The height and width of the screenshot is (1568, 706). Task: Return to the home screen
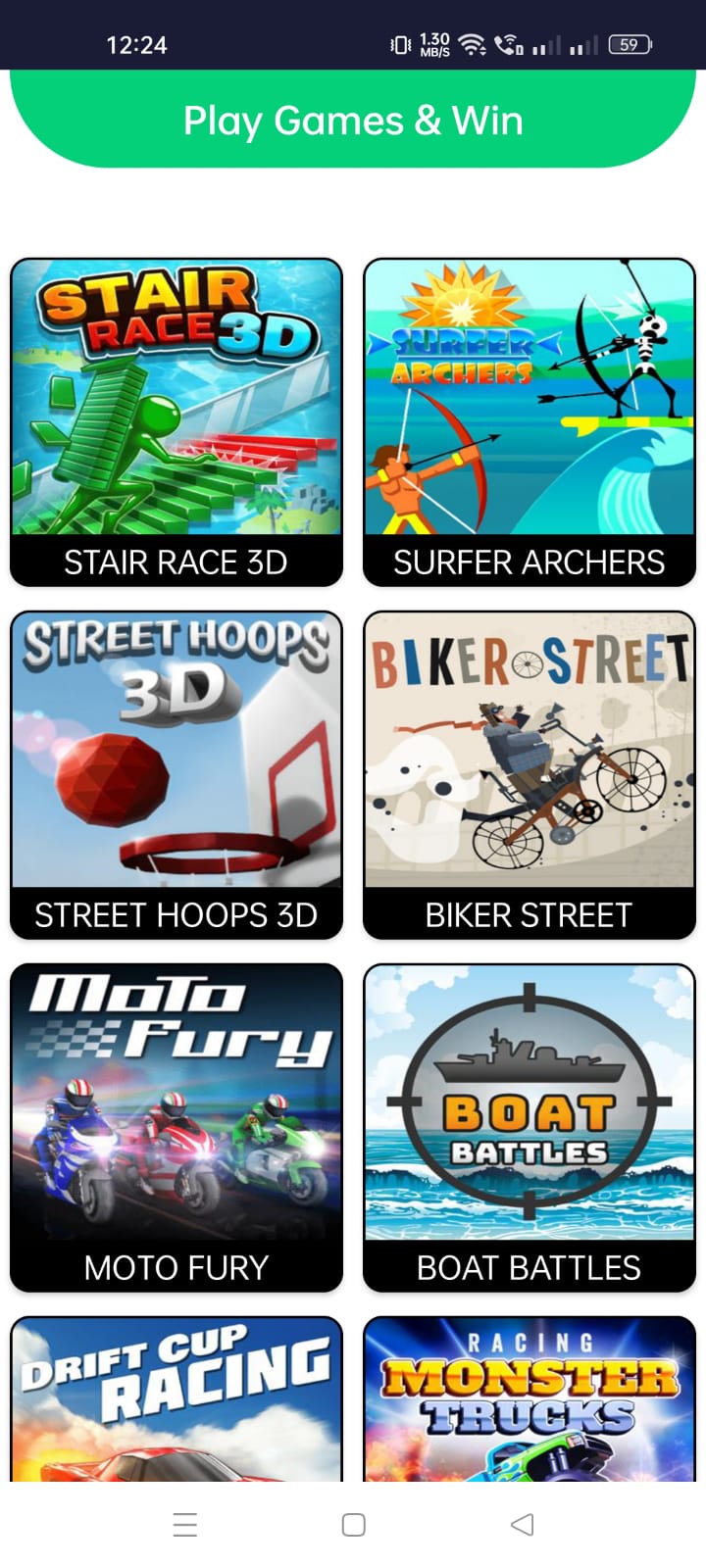pyautogui.click(x=353, y=1524)
